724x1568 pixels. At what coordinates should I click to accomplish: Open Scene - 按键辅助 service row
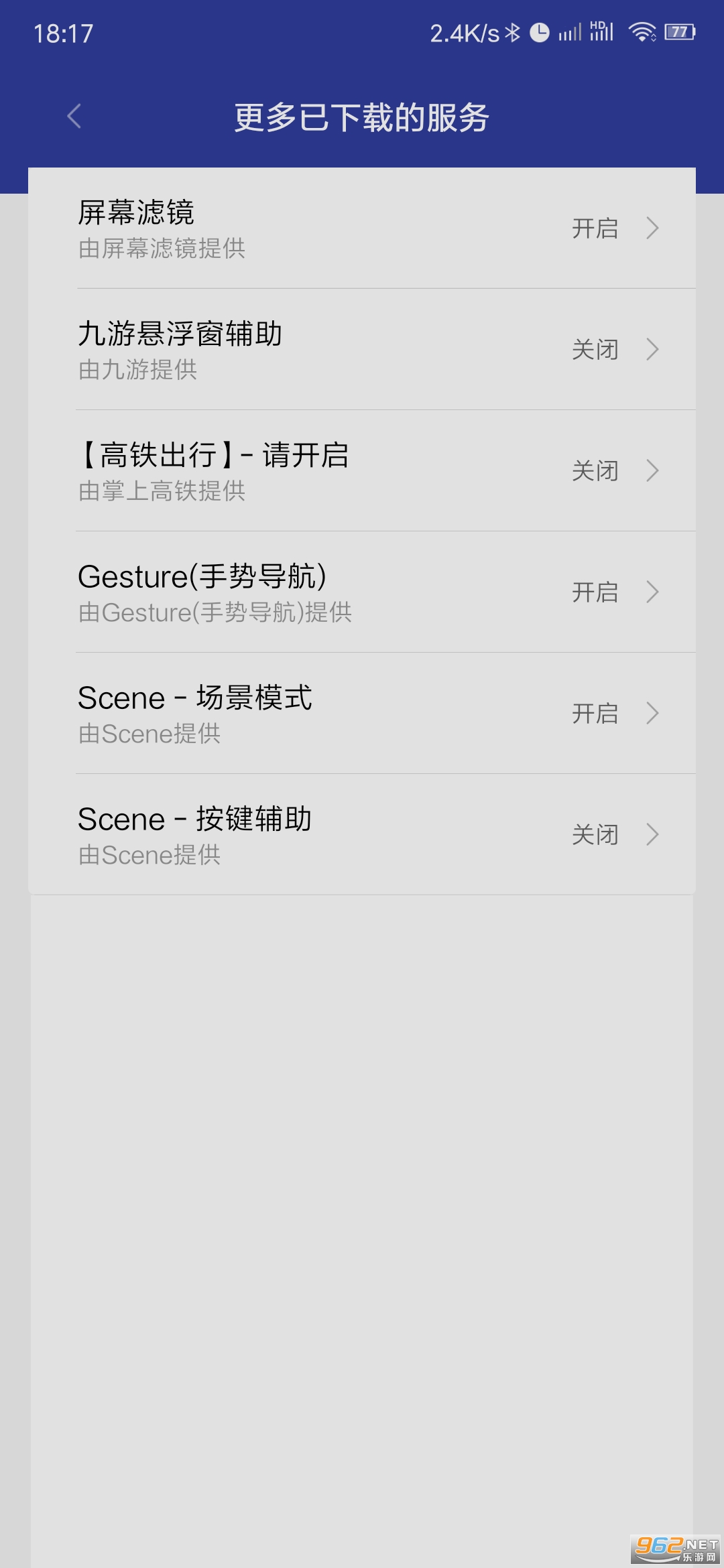[x=362, y=835]
